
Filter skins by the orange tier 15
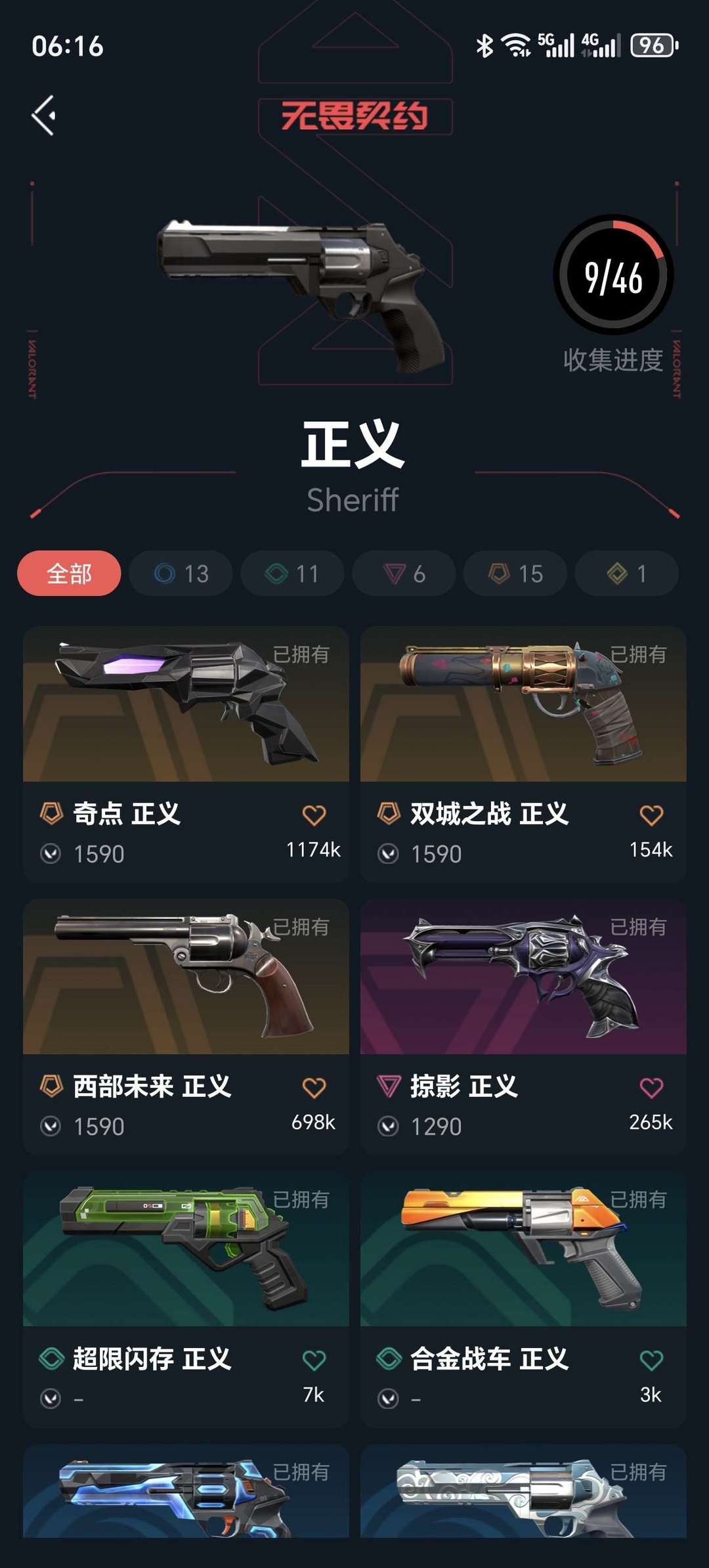515,573
